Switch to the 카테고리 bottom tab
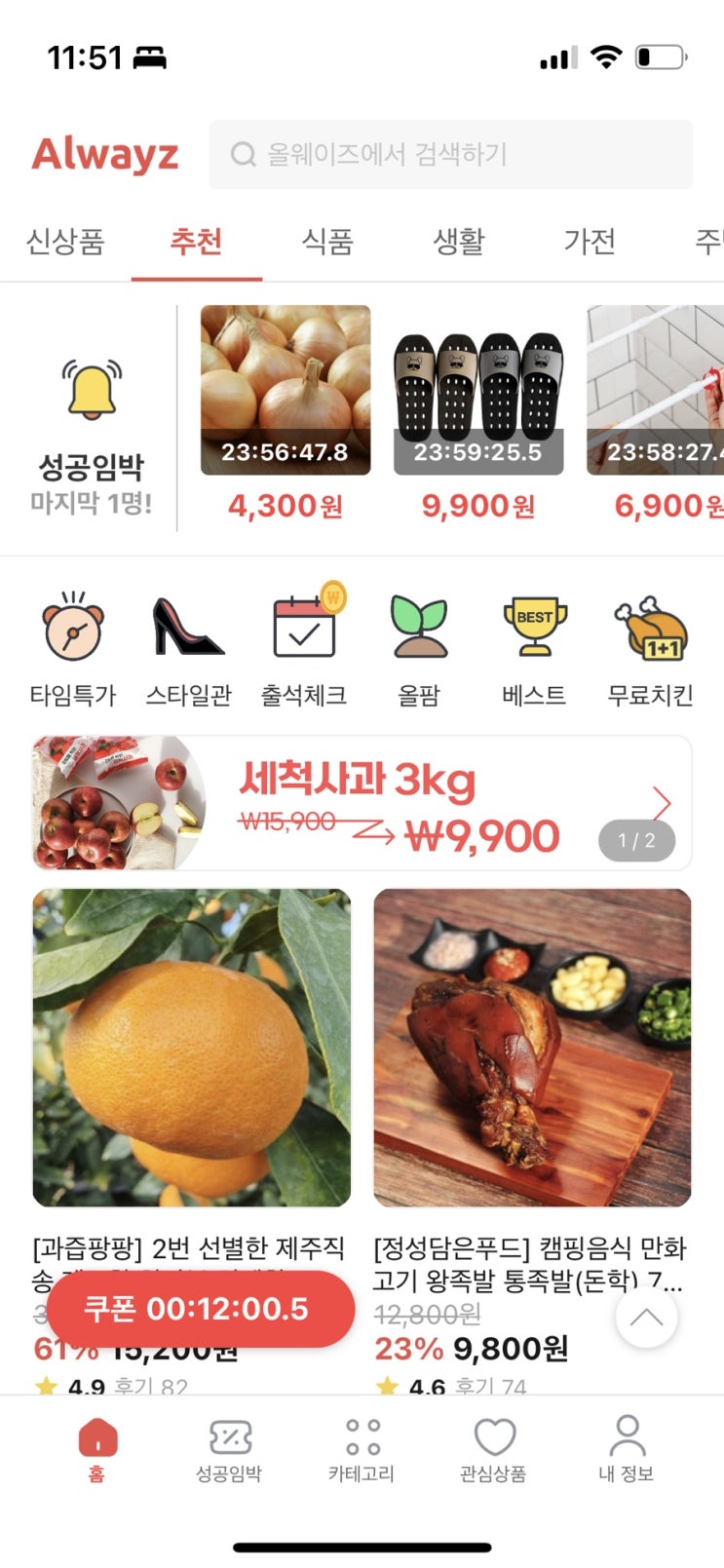724x1568 pixels. click(x=362, y=1449)
